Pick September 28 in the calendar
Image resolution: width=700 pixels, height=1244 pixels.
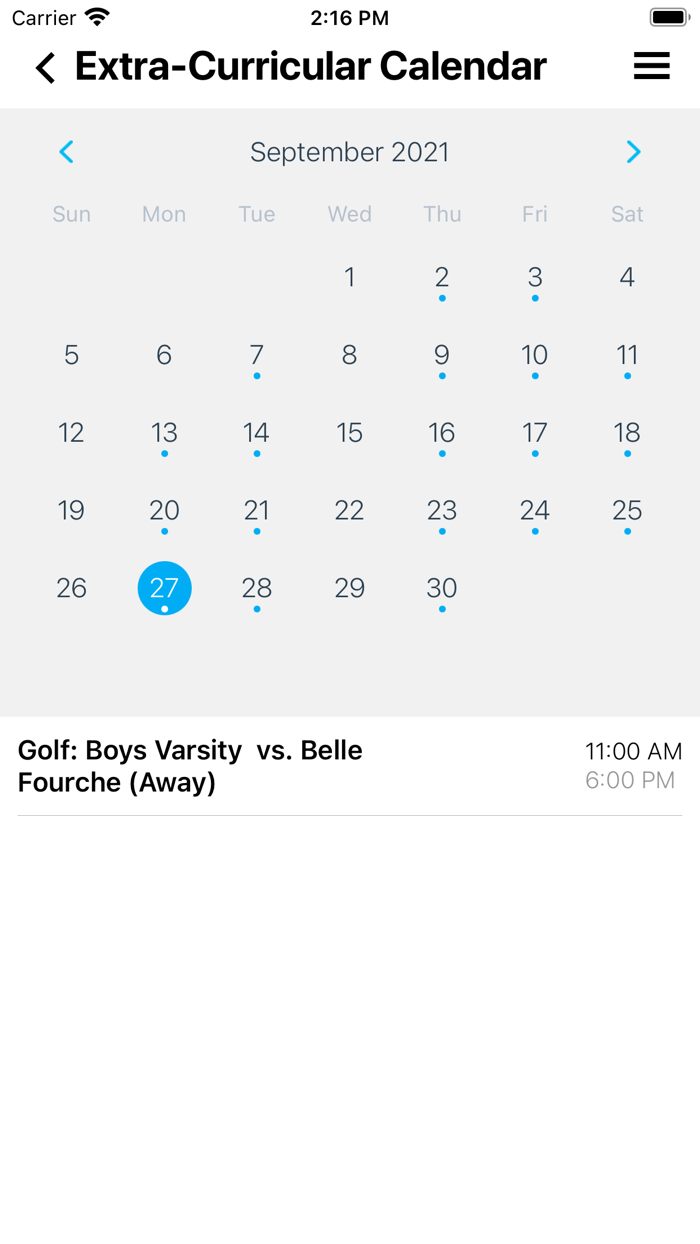[257, 589]
